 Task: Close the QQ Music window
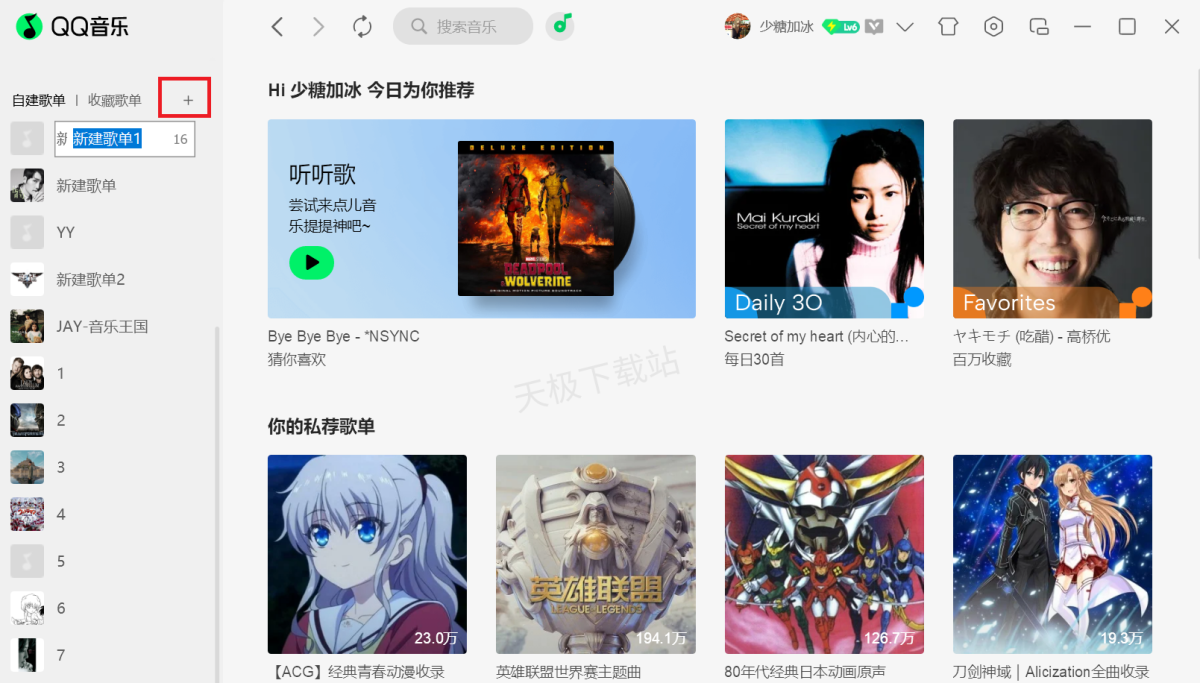point(1172,27)
